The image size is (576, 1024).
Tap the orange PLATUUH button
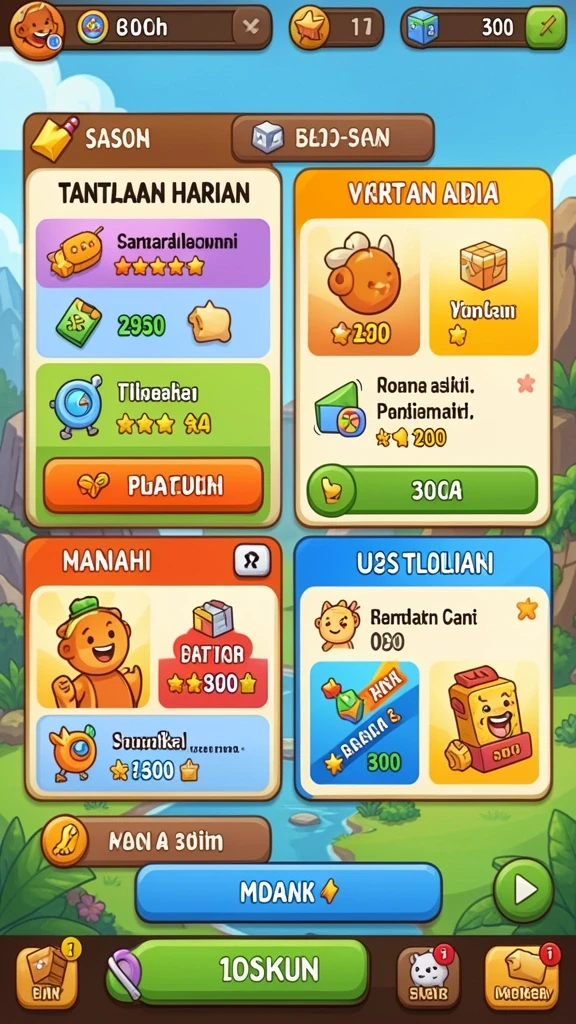pyautogui.click(x=153, y=485)
